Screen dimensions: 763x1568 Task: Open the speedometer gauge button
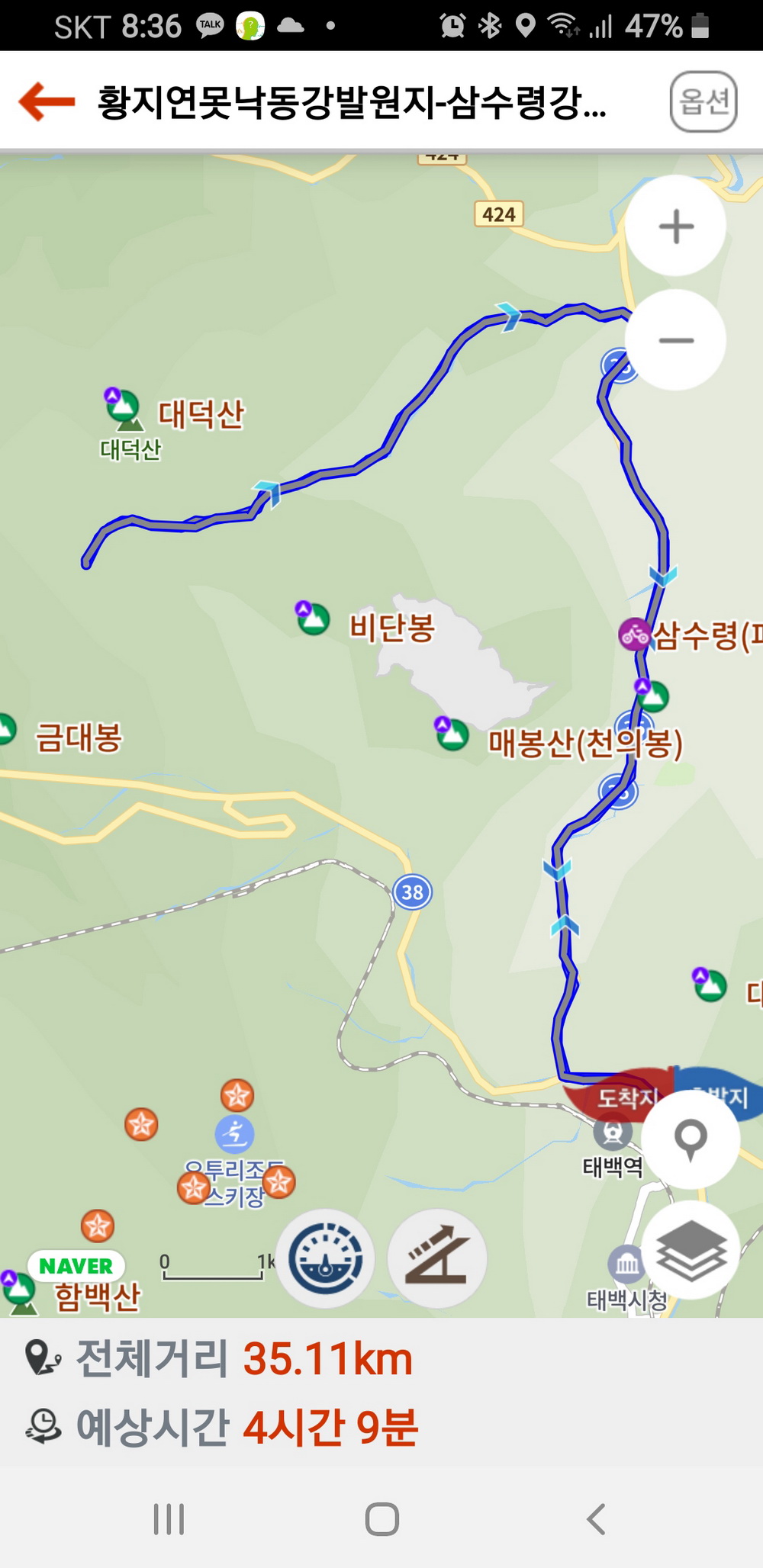tap(326, 1258)
